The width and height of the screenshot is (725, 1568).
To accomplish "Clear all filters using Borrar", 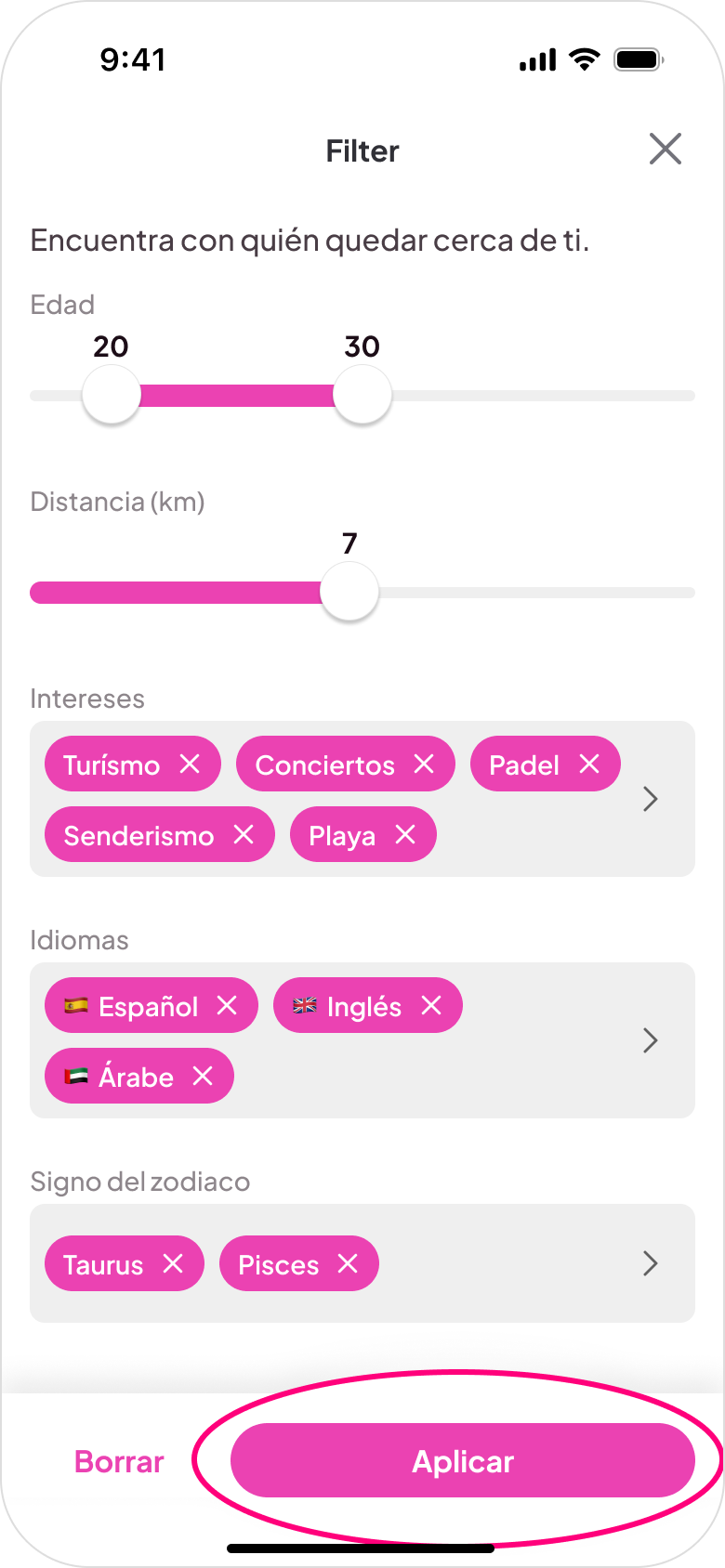I will pos(118,1460).
